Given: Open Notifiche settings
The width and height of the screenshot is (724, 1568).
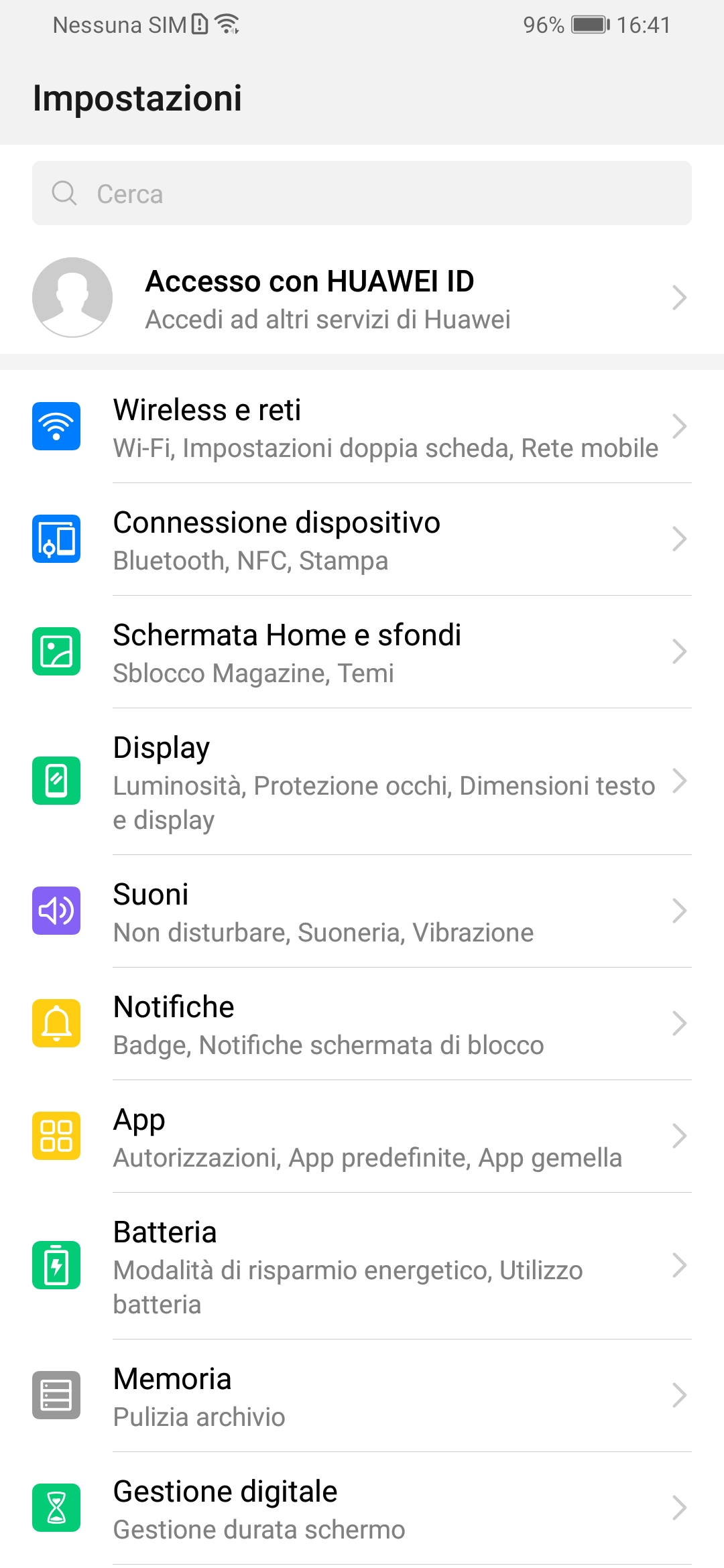Looking at the screenshot, I should coord(362,1024).
